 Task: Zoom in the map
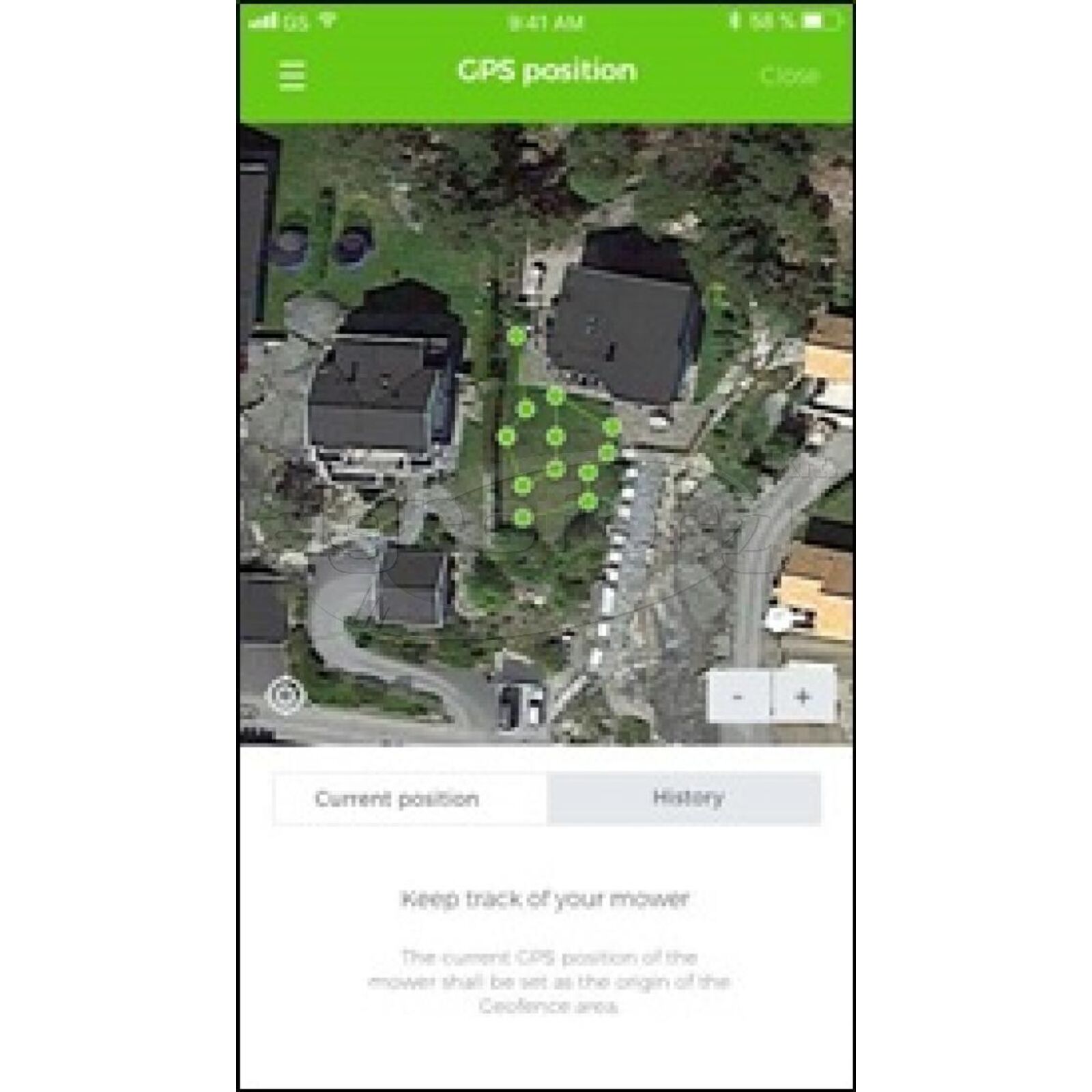(x=803, y=697)
